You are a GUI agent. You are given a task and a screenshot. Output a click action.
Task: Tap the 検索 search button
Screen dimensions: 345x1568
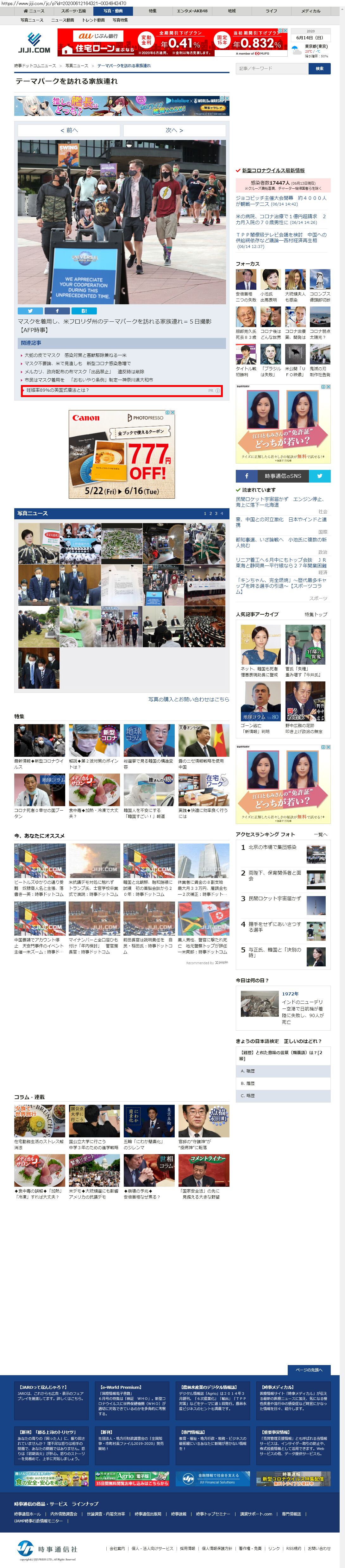[x=319, y=69]
